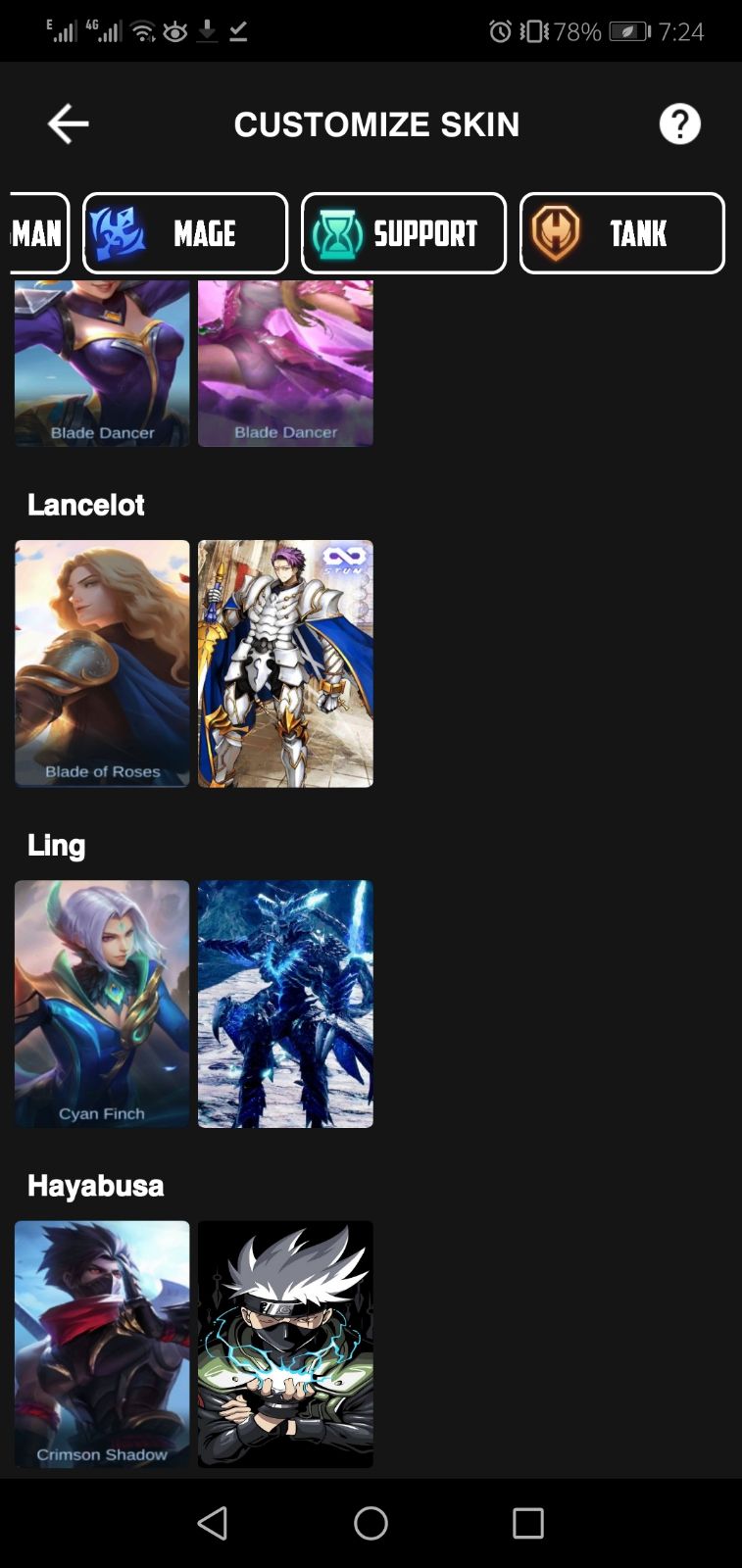Image resolution: width=742 pixels, height=1568 pixels.
Task: Switch to the Mage category
Action: pyautogui.click(x=185, y=233)
